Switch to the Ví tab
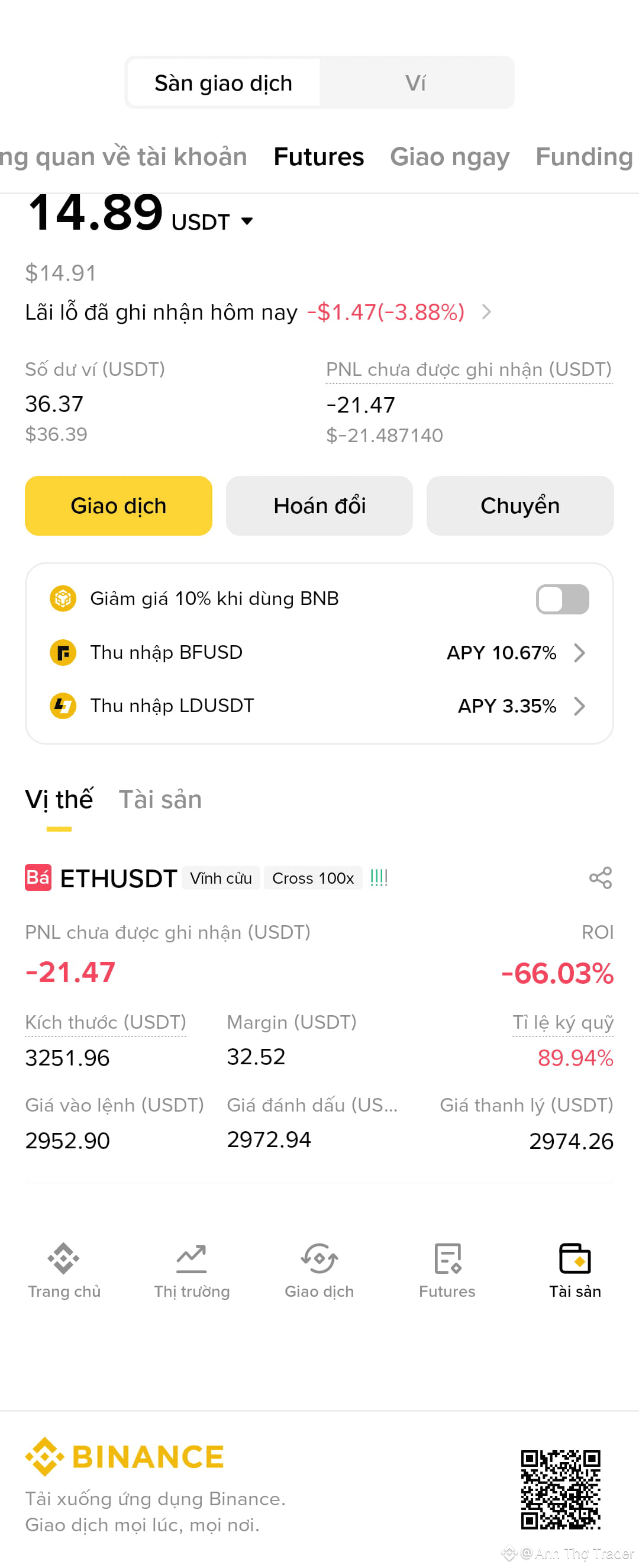 [x=418, y=82]
